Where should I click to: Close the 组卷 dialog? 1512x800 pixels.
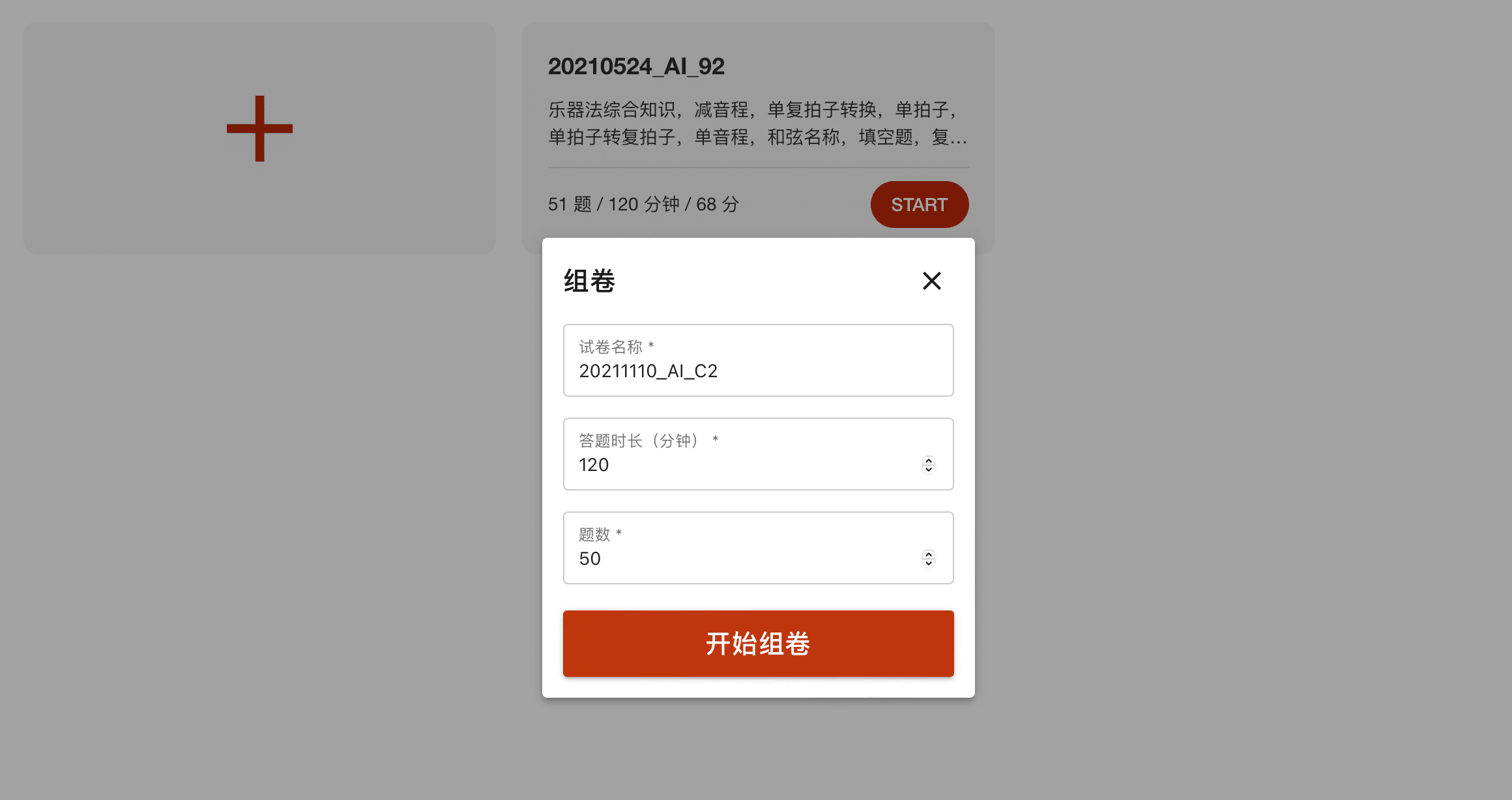point(931,281)
